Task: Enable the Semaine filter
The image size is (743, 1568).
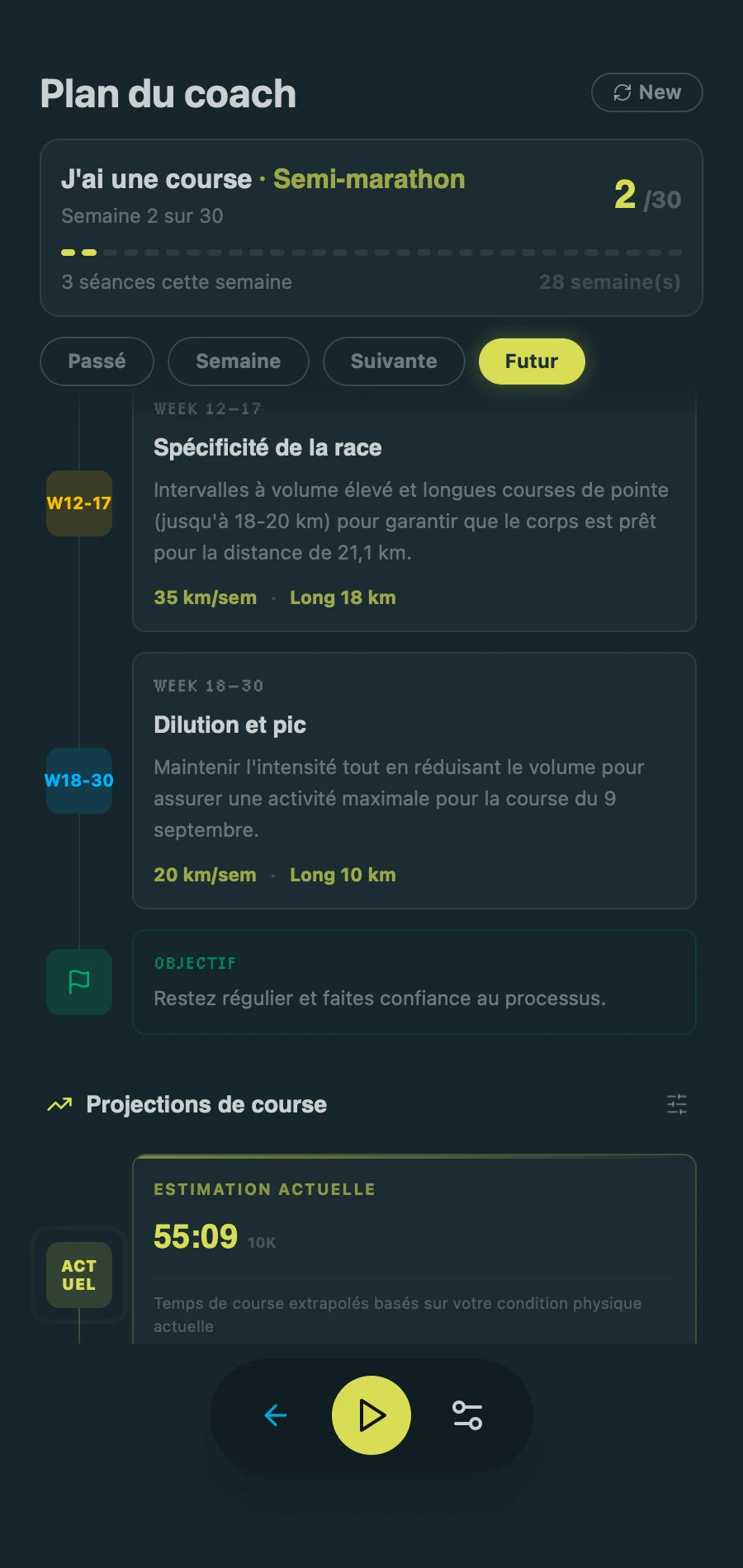Action: point(238,361)
